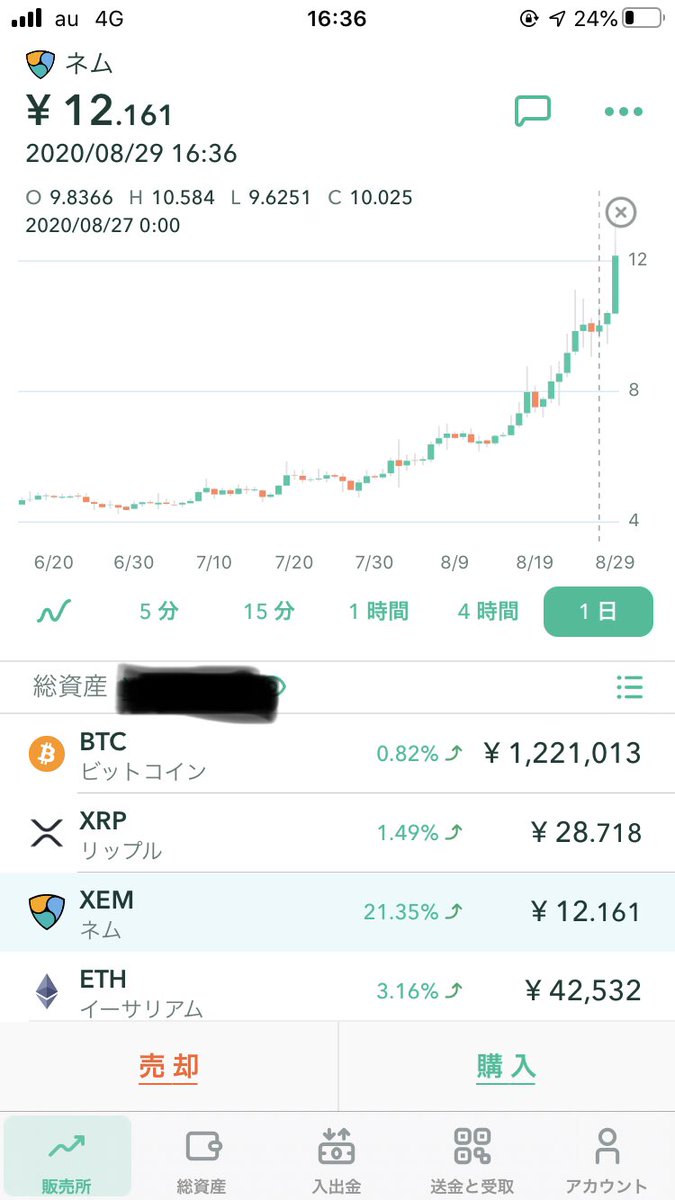The image size is (675, 1200).
Task: Toggle total assets visibility eye icon
Action: tap(275, 687)
